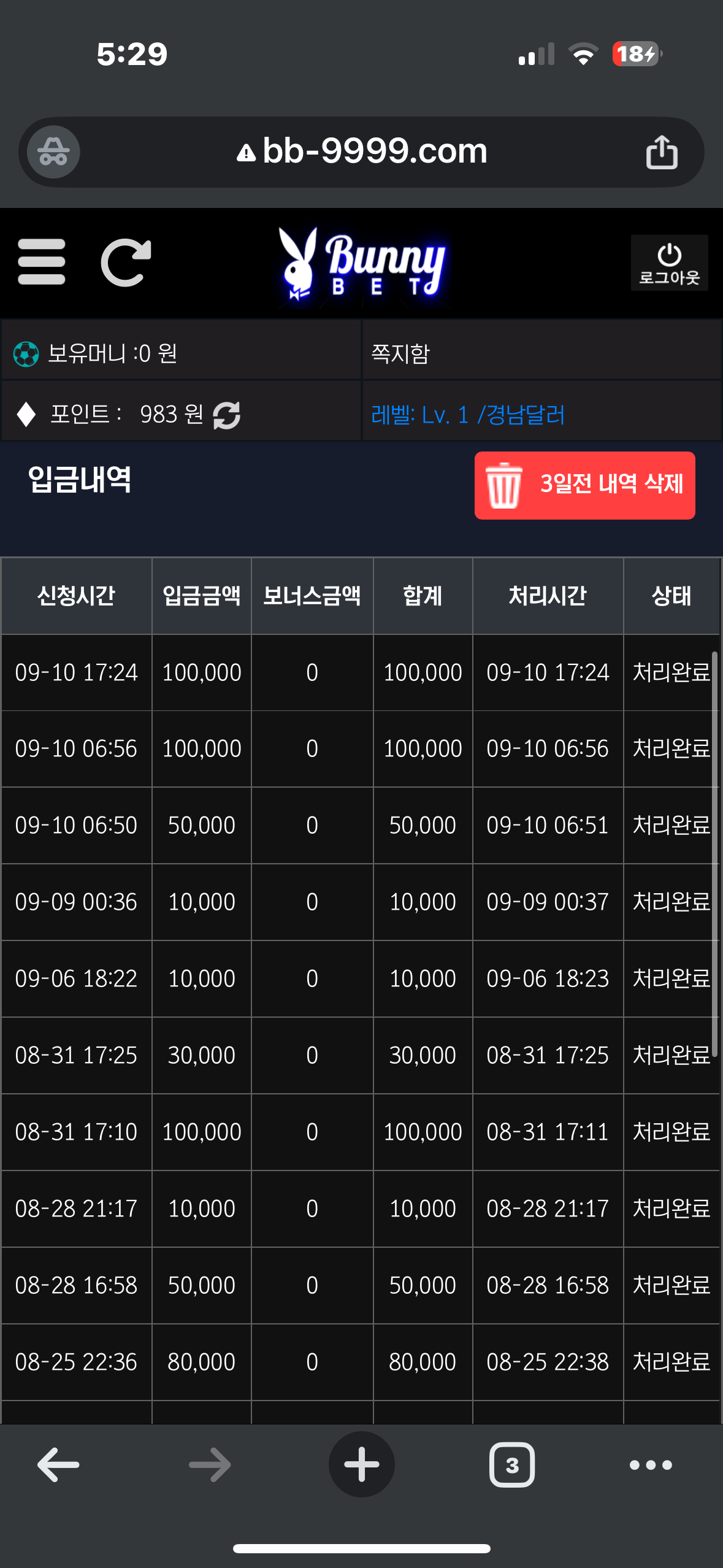Image resolution: width=723 pixels, height=1568 pixels.
Task: Tap the bb-9999.com address bar
Action: 362,152
